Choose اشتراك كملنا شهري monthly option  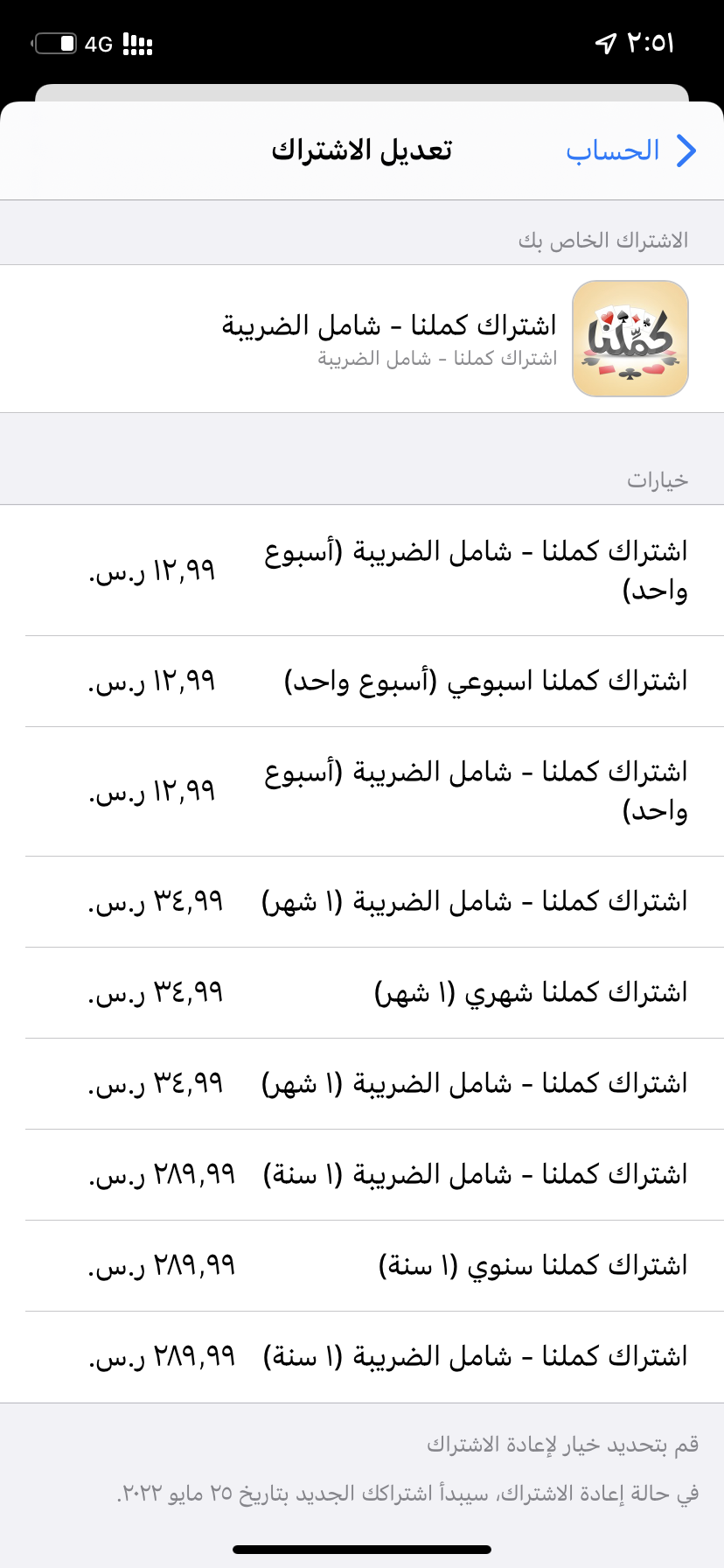[362, 992]
